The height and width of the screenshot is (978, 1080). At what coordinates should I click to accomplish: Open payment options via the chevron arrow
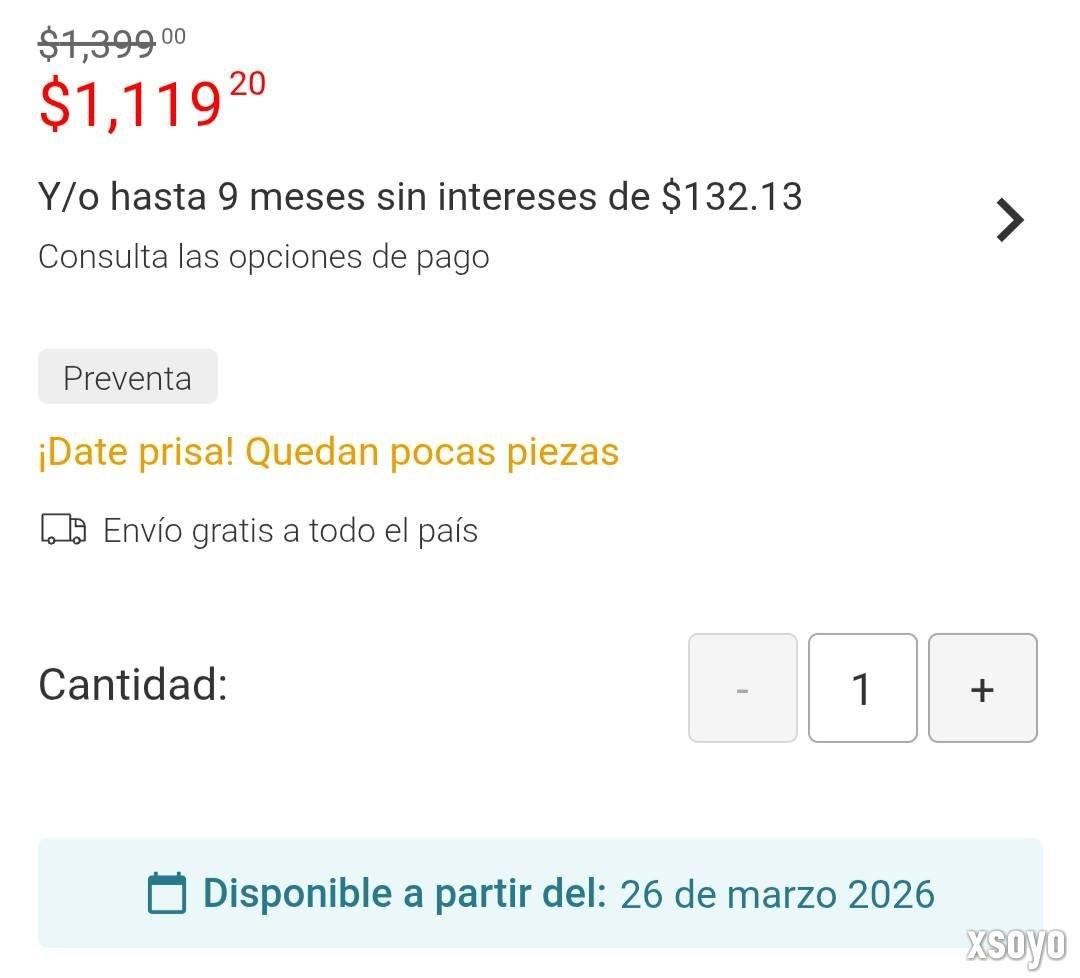coord(1010,221)
